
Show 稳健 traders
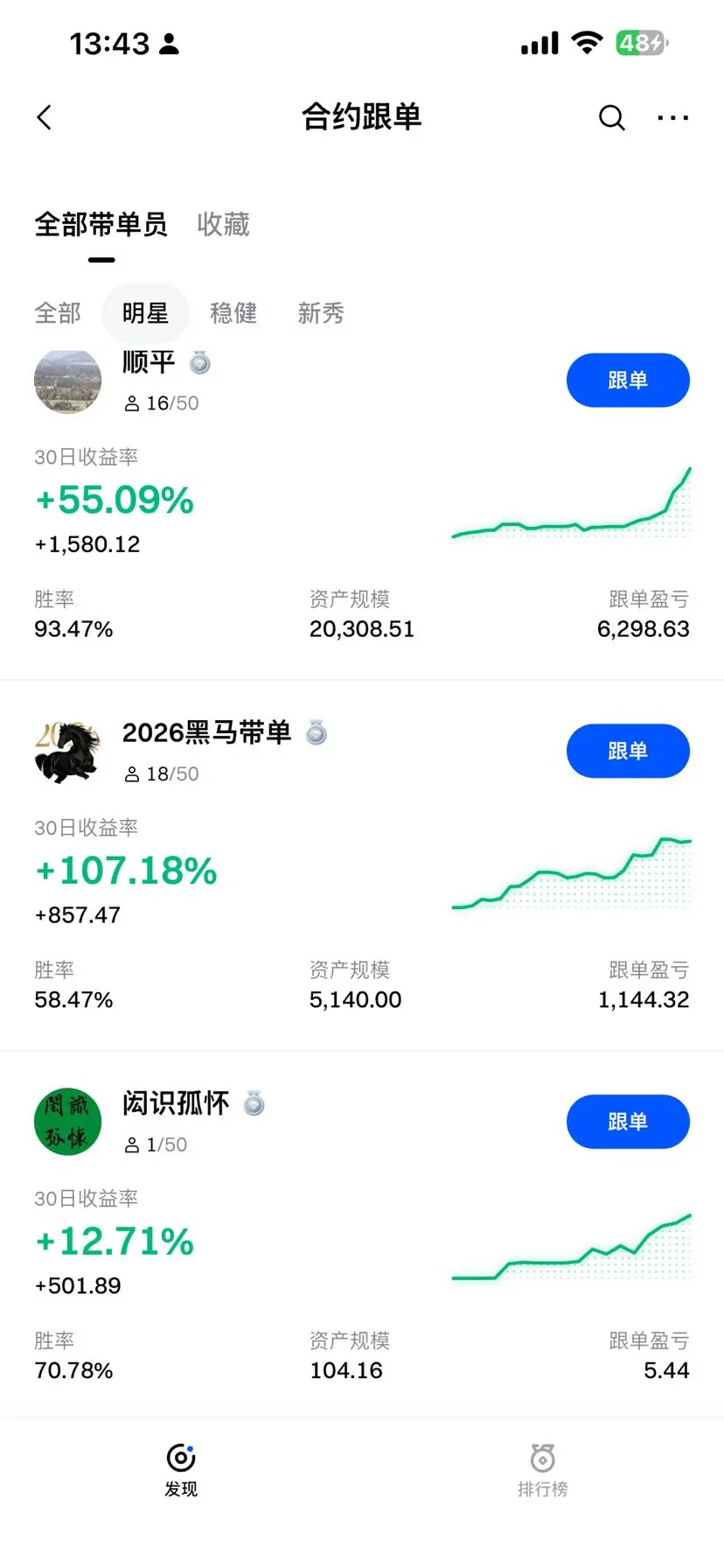(x=233, y=313)
